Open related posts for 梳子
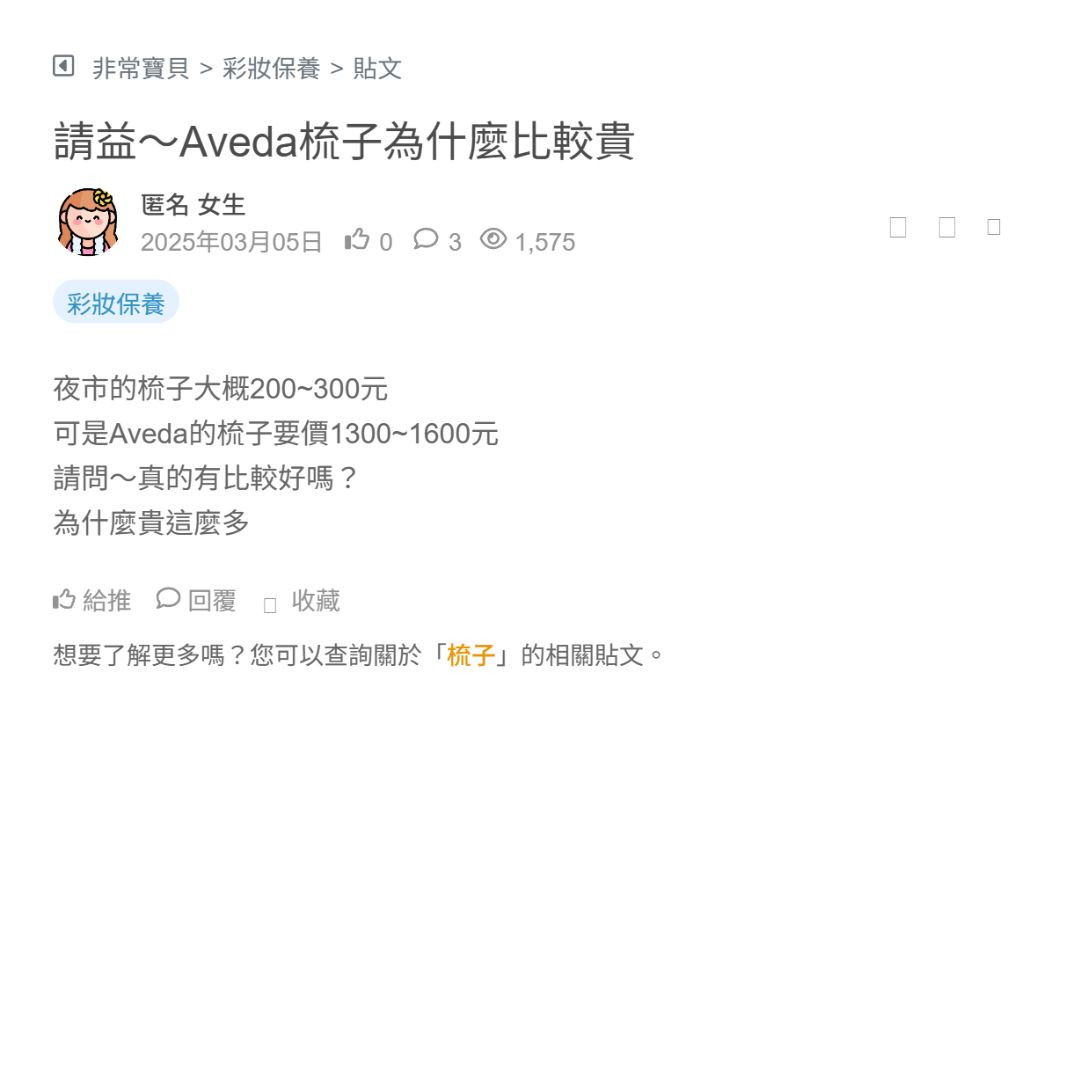Image resolution: width=1080 pixels, height=1080 pixels. [x=471, y=656]
